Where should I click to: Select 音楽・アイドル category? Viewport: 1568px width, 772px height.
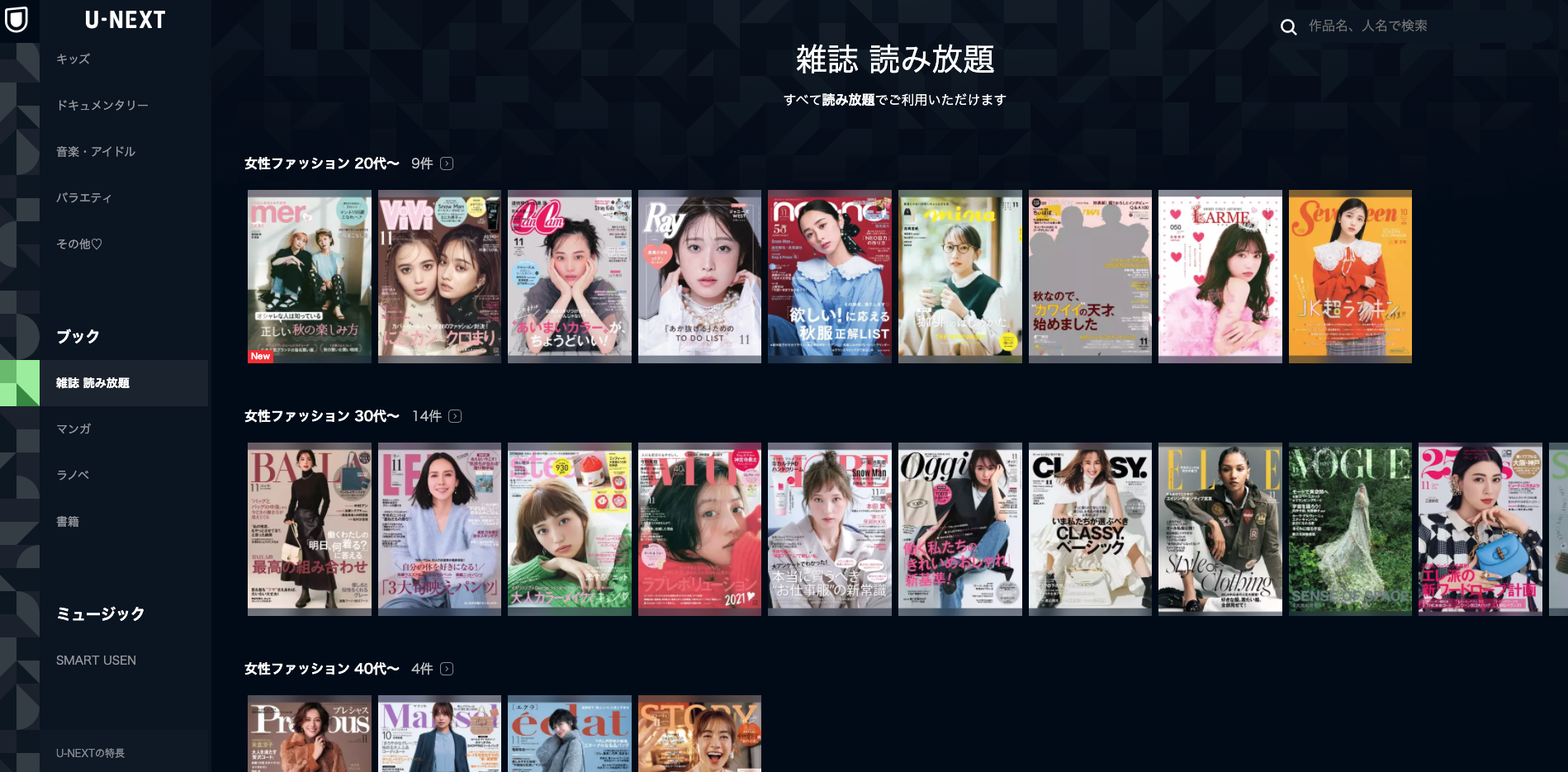point(96,152)
